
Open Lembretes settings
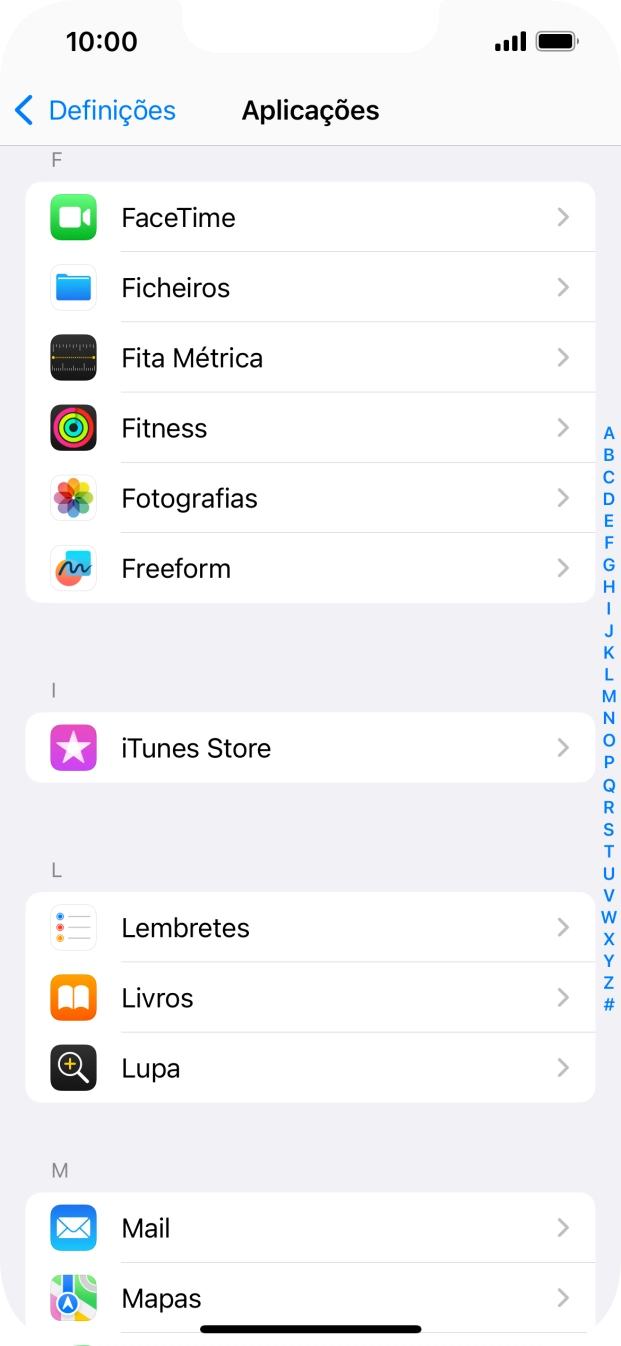pyautogui.click(x=310, y=928)
